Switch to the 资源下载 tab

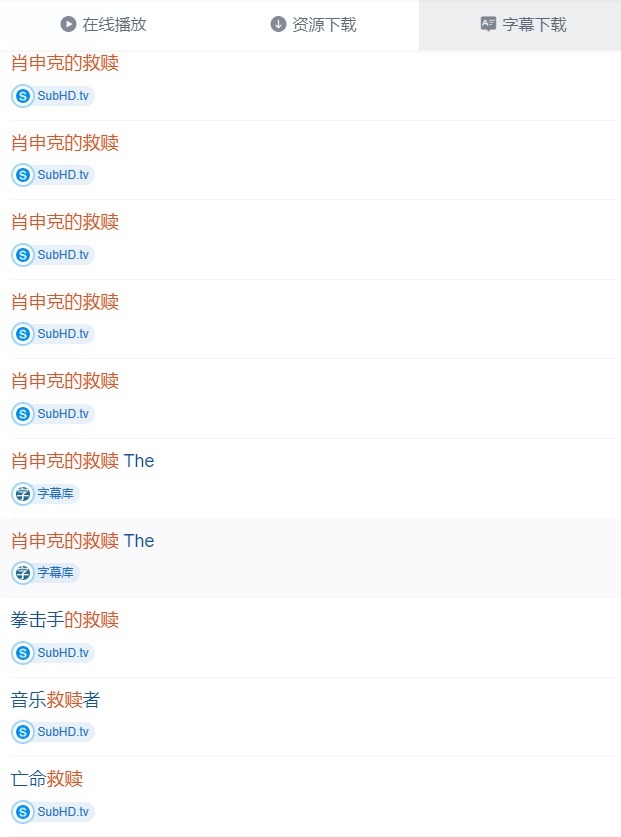(x=313, y=25)
